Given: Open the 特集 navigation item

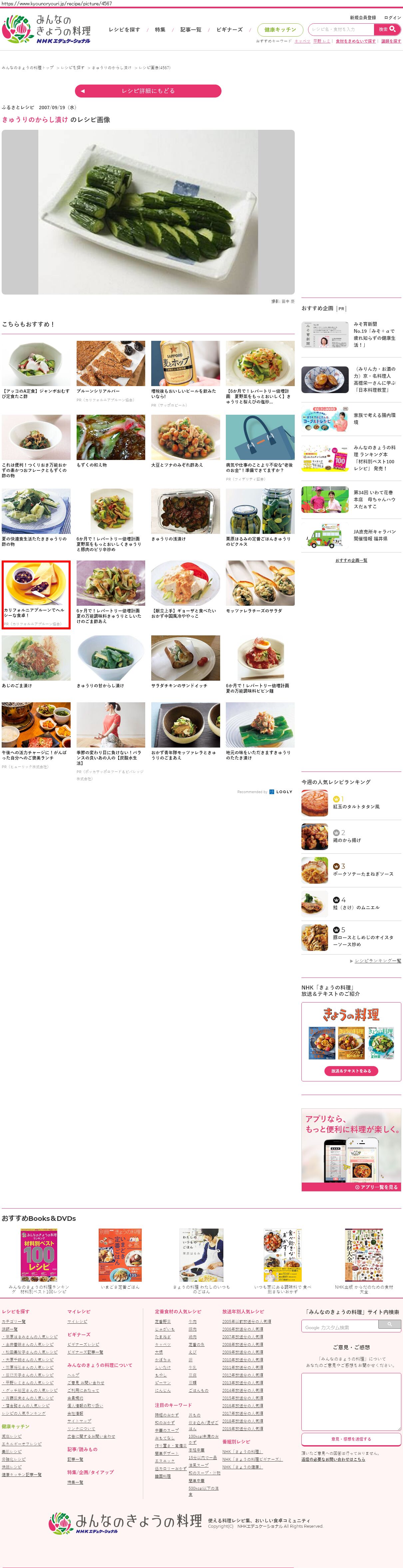Looking at the screenshot, I should (160, 30).
